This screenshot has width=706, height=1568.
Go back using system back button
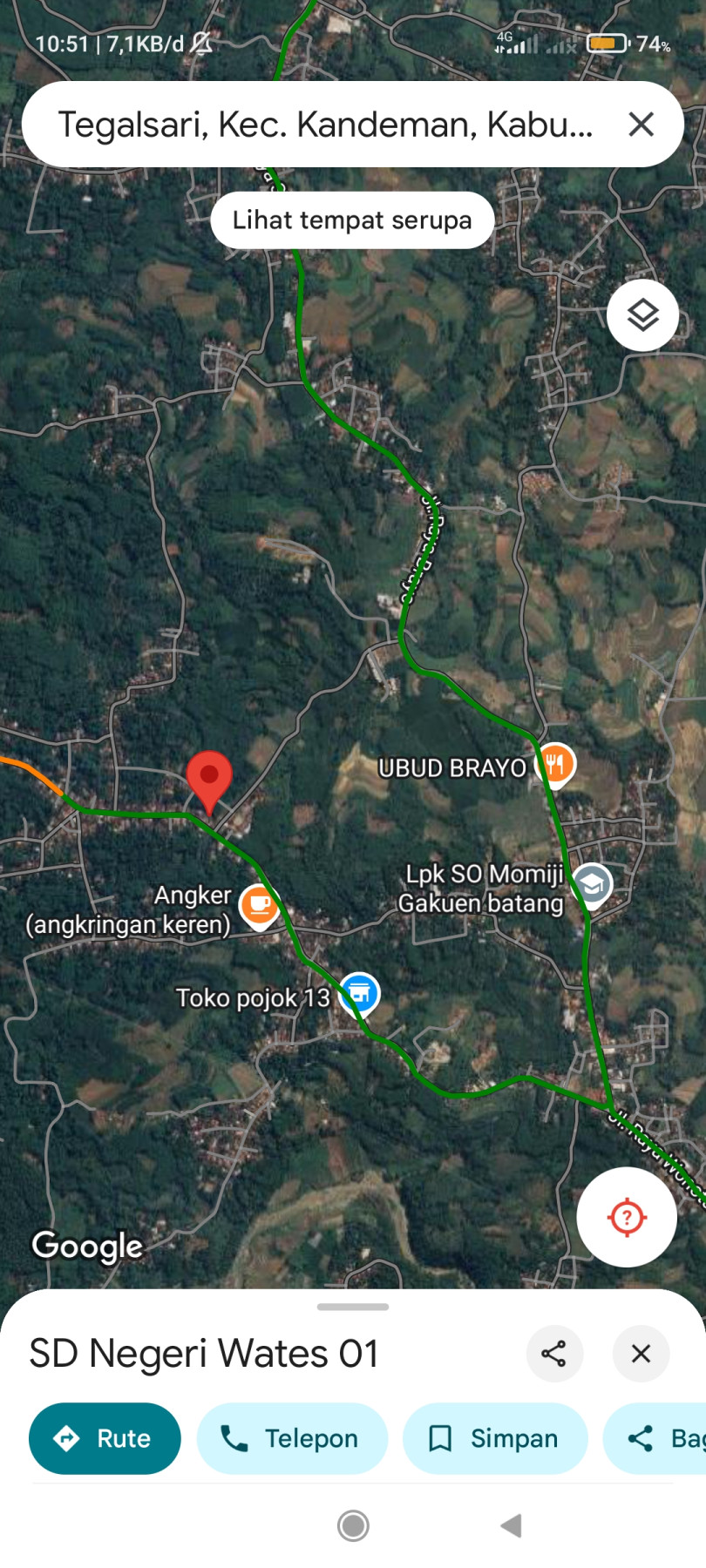click(511, 1525)
